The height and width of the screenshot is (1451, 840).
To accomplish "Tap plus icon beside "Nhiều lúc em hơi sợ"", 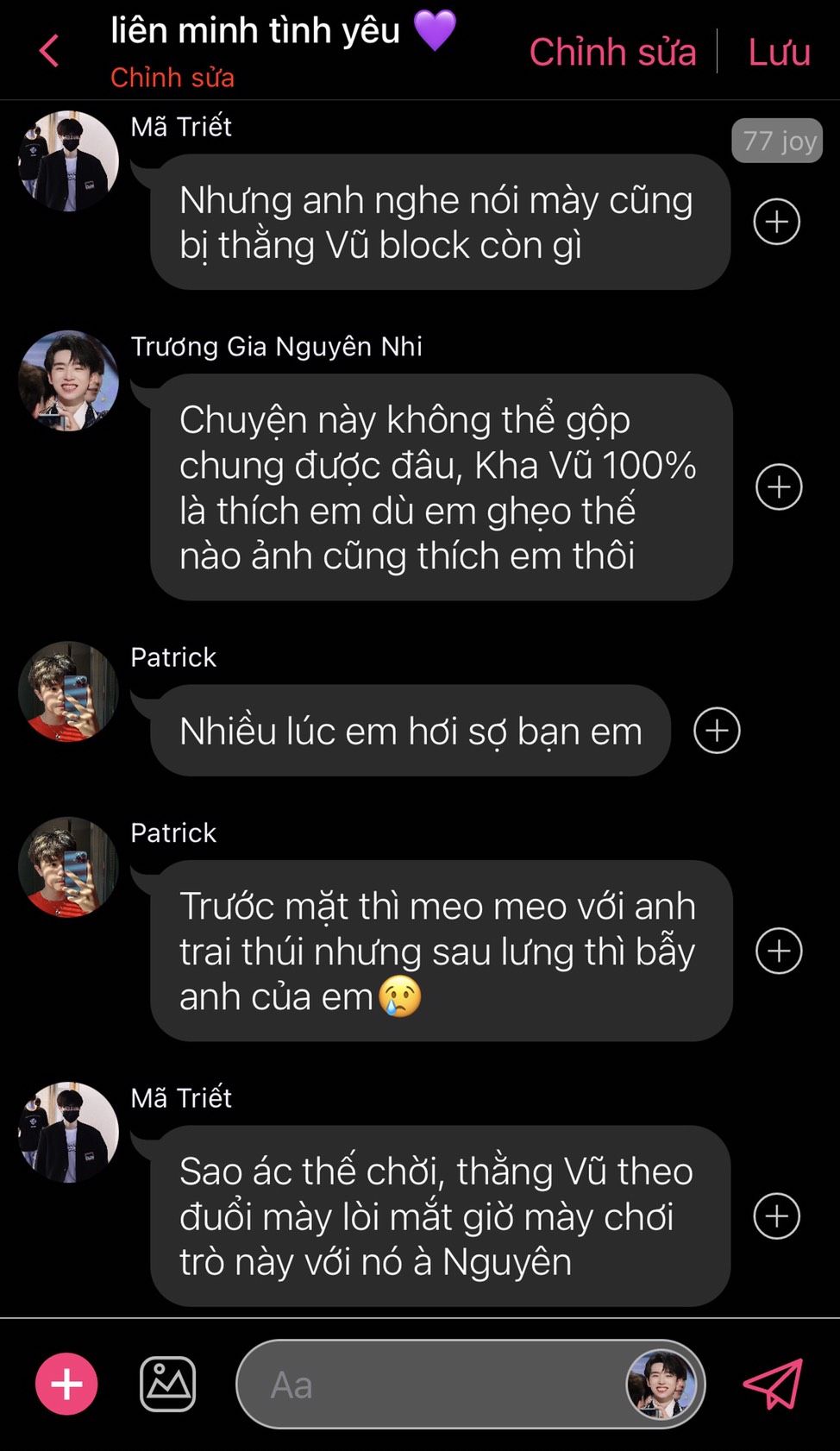I will (717, 731).
